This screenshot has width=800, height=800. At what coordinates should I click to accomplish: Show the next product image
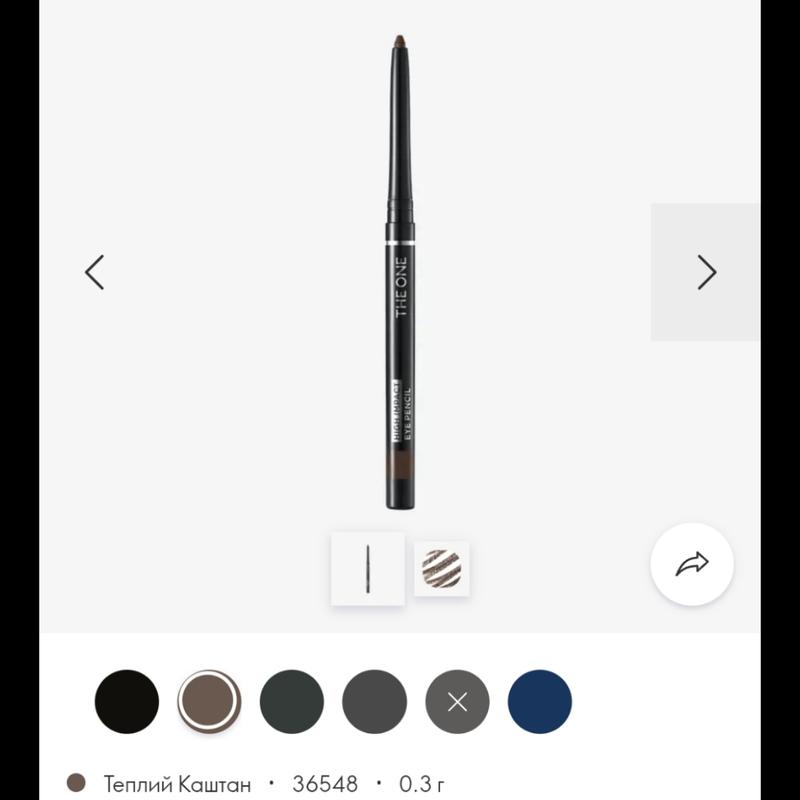(706, 272)
